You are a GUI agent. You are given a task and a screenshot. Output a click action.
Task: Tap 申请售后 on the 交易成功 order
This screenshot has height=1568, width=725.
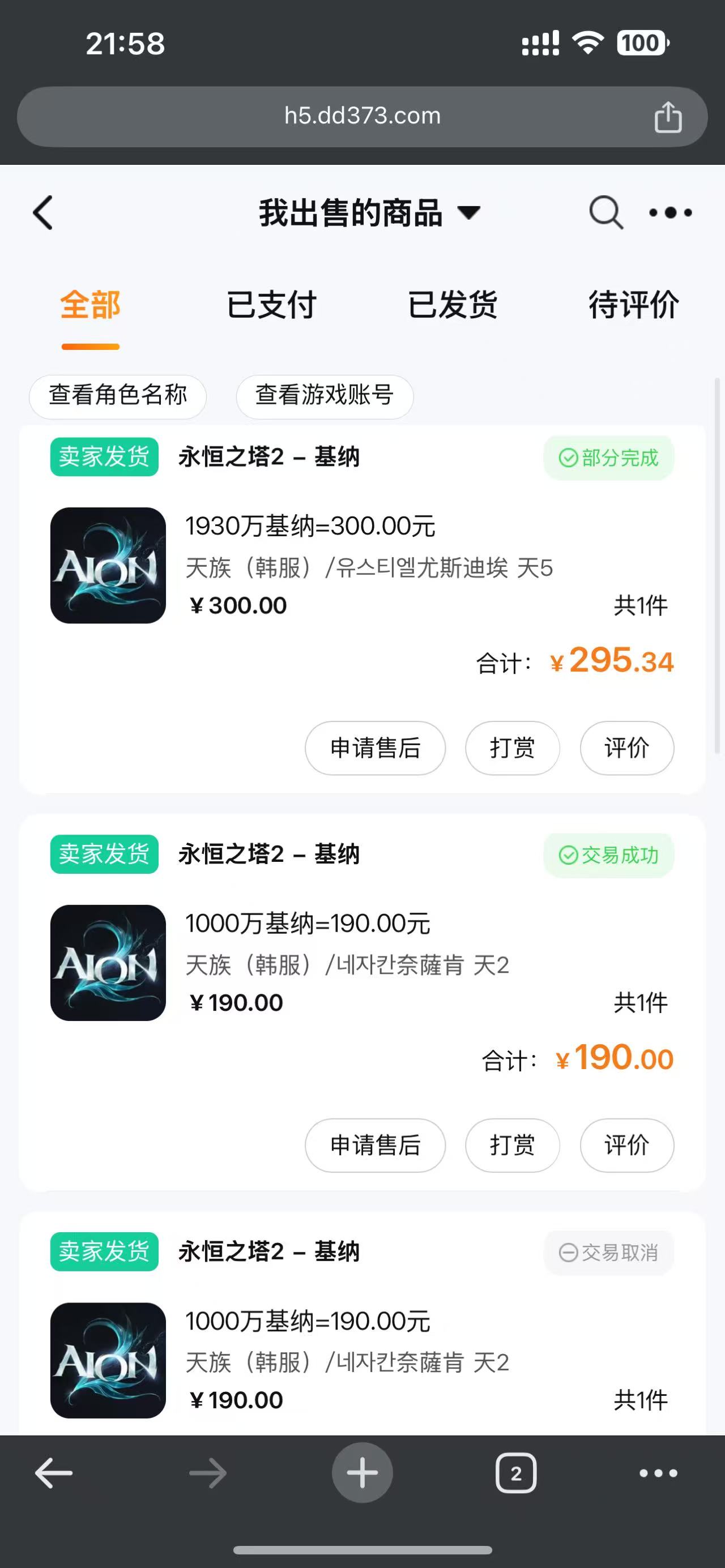click(375, 1145)
